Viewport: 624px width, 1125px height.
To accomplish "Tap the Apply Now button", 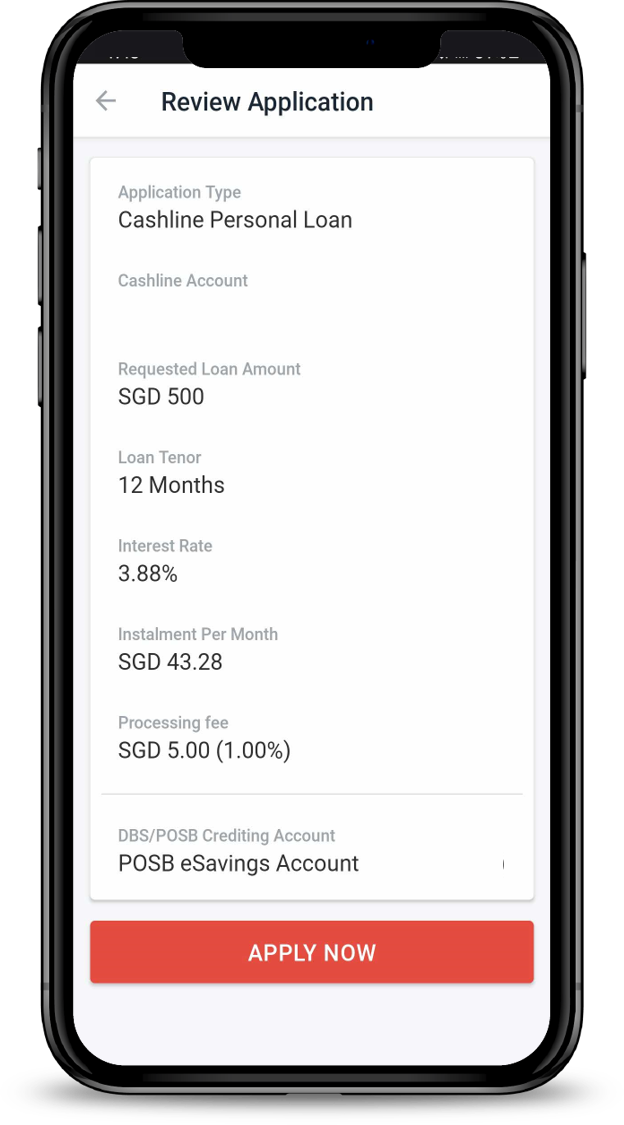I will [x=312, y=952].
